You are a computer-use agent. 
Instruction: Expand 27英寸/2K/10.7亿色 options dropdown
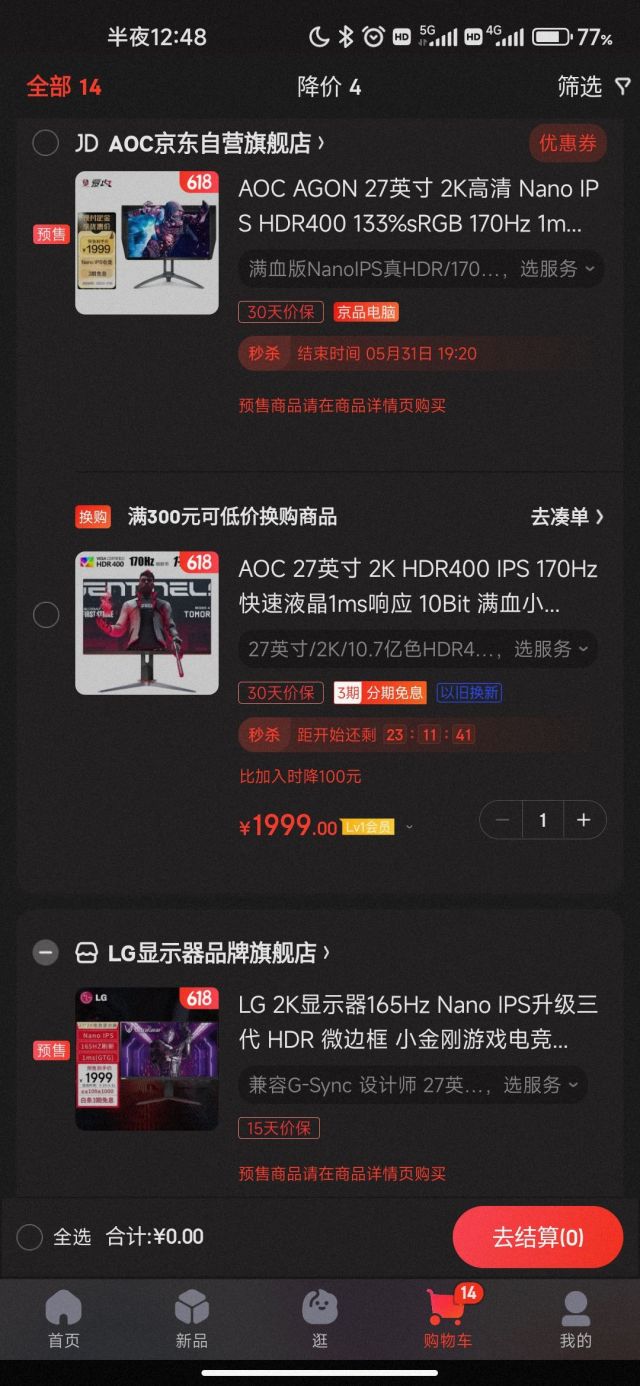coord(420,649)
